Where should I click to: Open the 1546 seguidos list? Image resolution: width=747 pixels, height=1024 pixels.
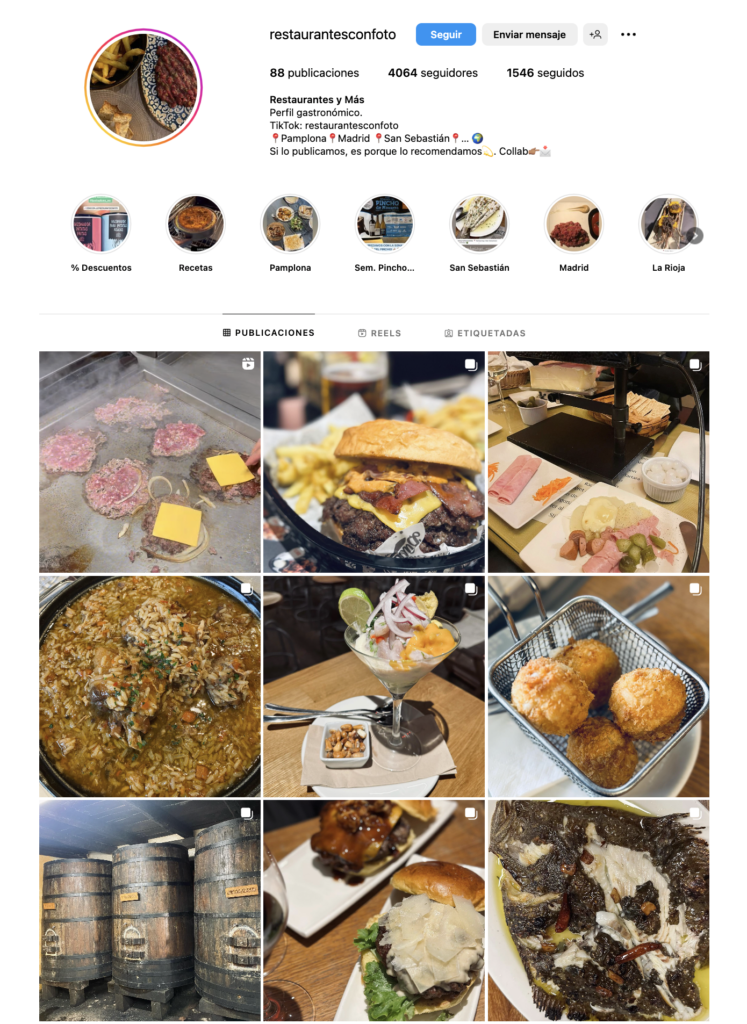[545, 73]
